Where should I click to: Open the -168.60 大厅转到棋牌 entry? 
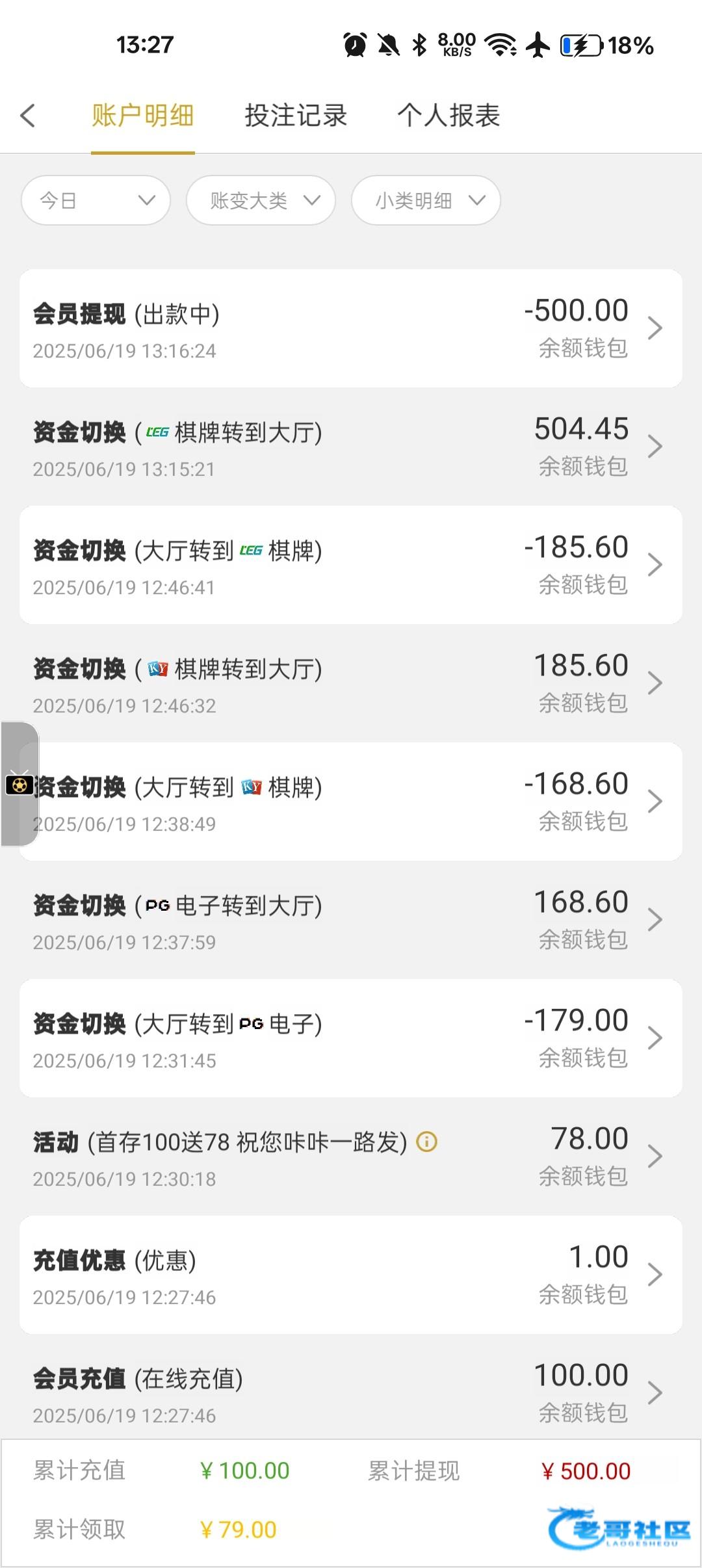[351, 802]
